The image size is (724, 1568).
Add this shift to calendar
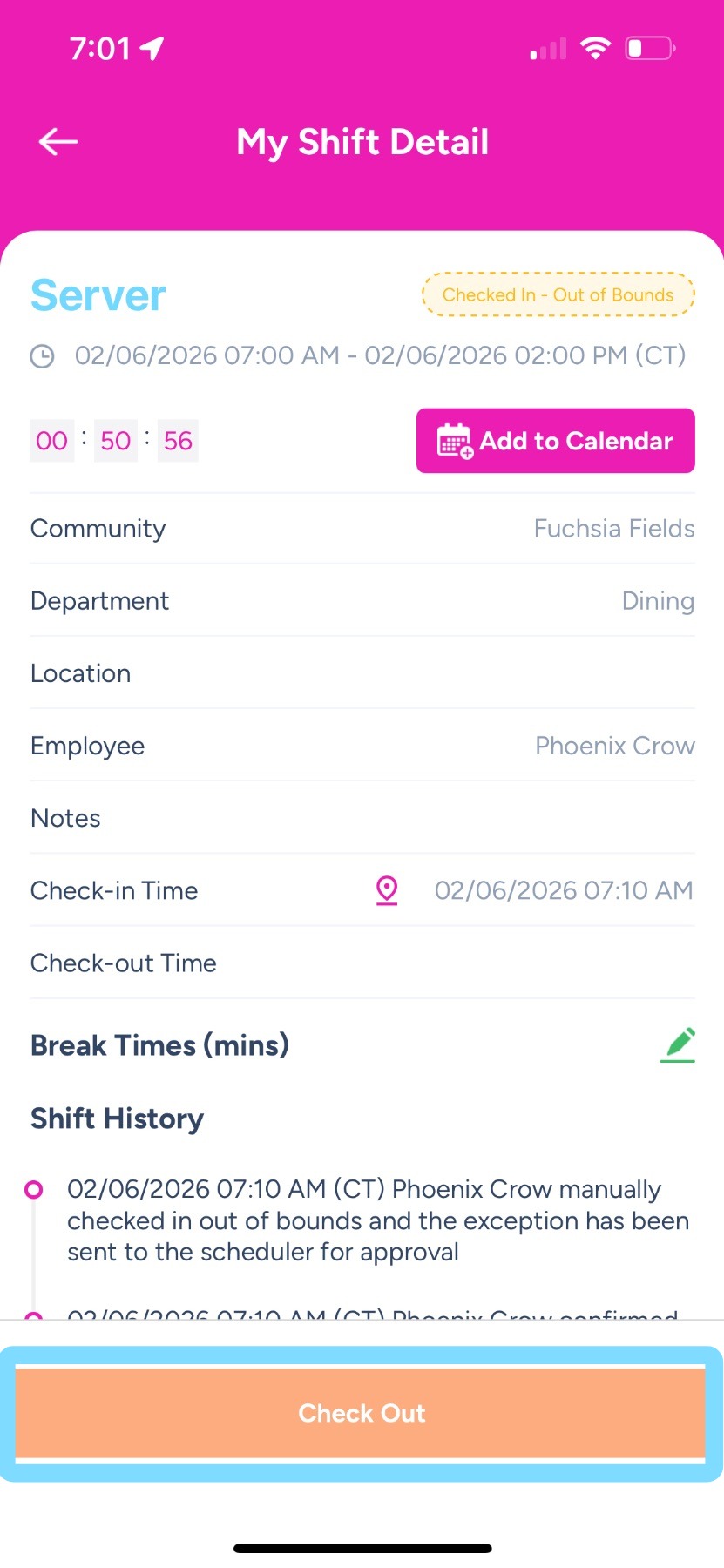(555, 441)
